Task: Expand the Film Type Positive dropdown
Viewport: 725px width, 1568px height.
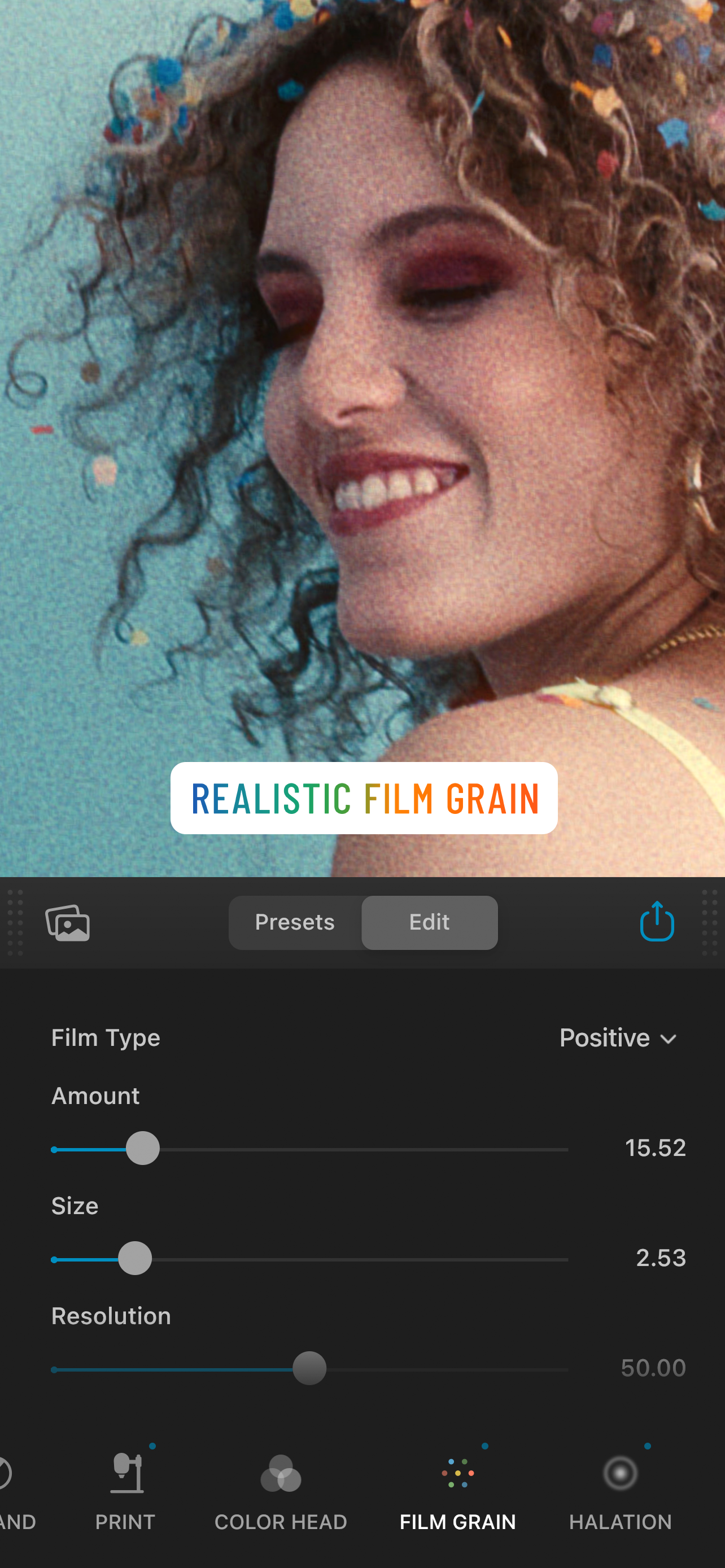Action: [617, 1038]
